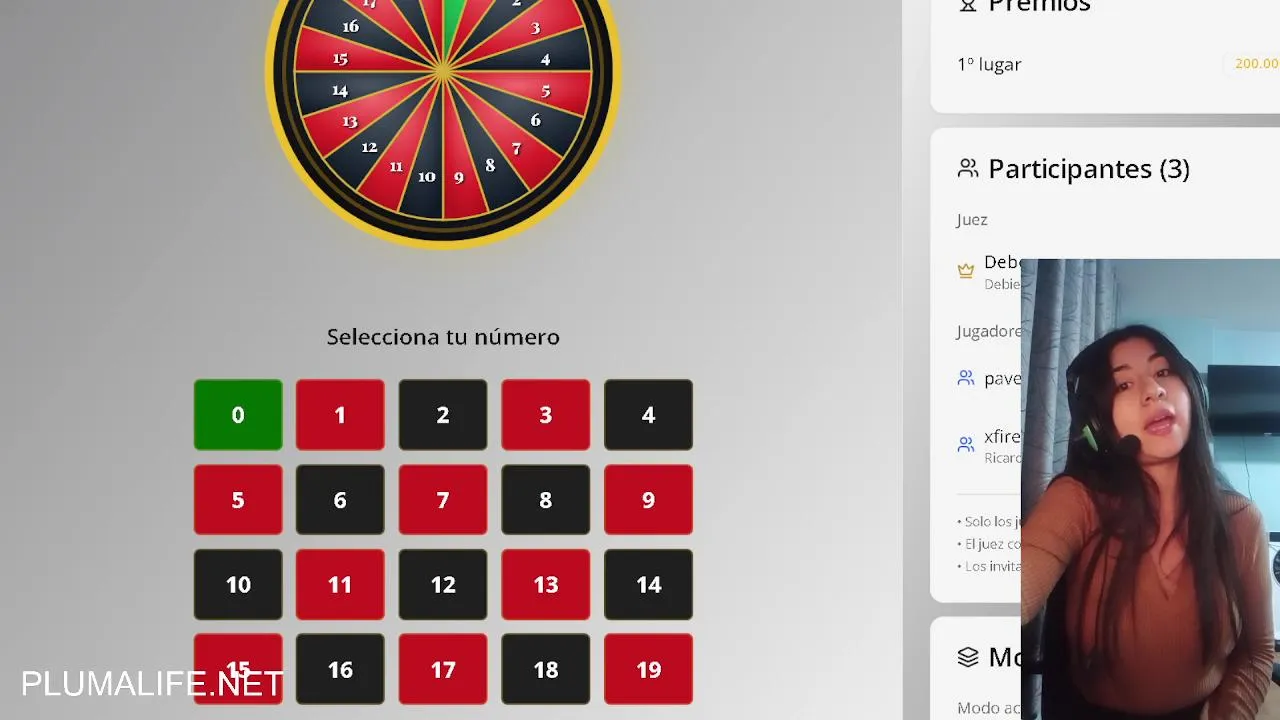The height and width of the screenshot is (720, 1280).
Task: Pick red number 5
Action: point(238,500)
